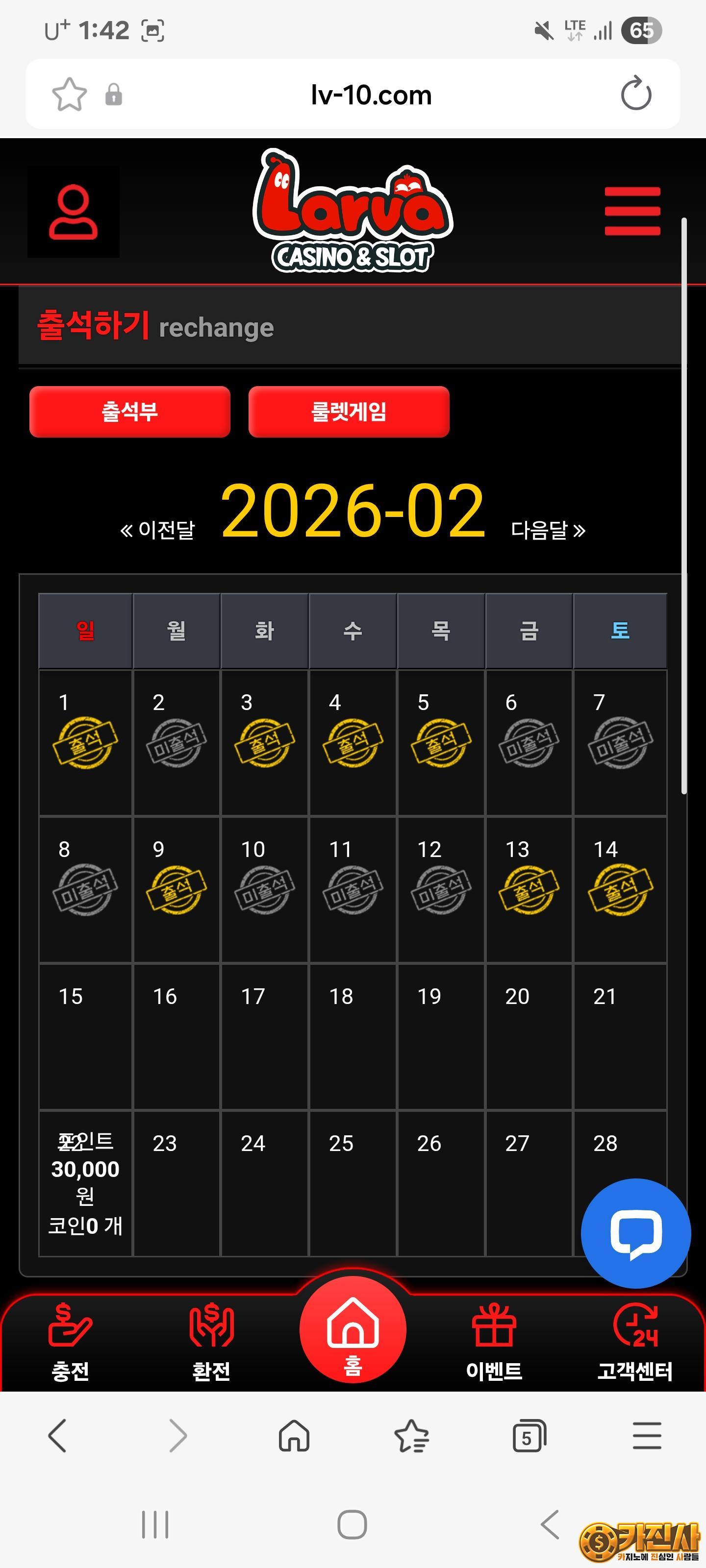The image size is (706, 1568).
Task: Select the 출석부 button
Action: coord(130,412)
